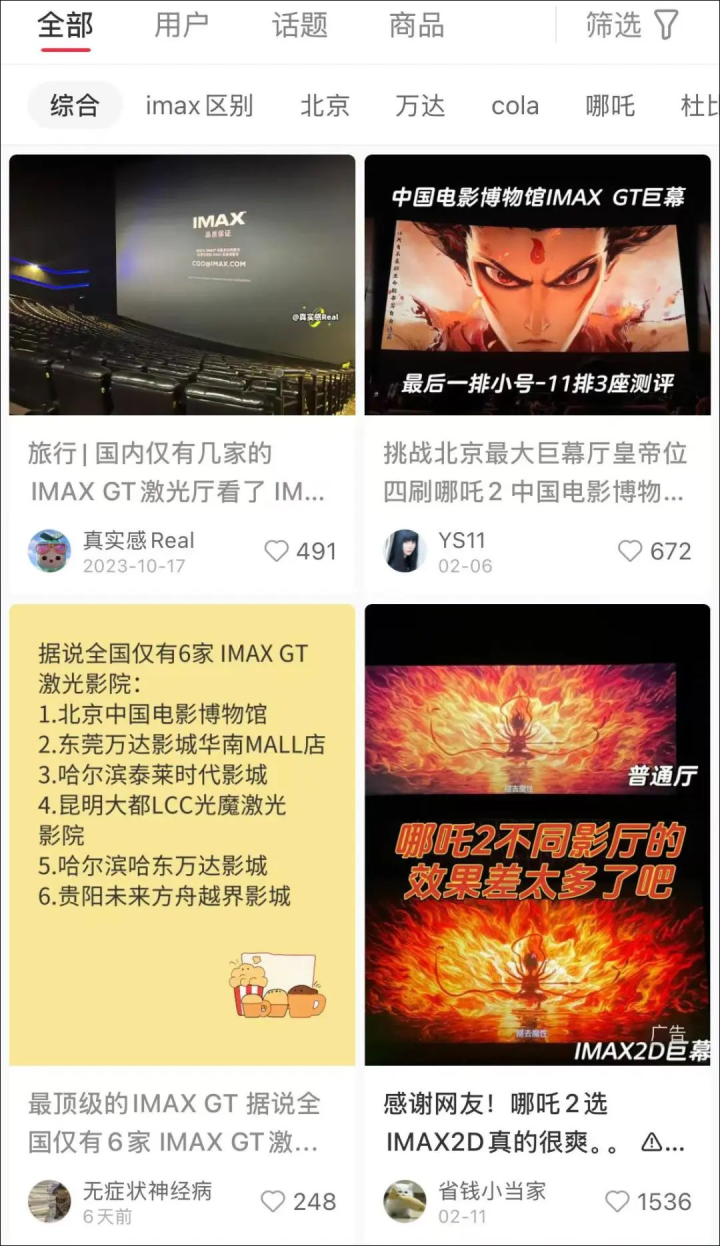Viewport: 720px width, 1246px height.
Task: Select the 哪吒 filter chip
Action: coord(610,106)
